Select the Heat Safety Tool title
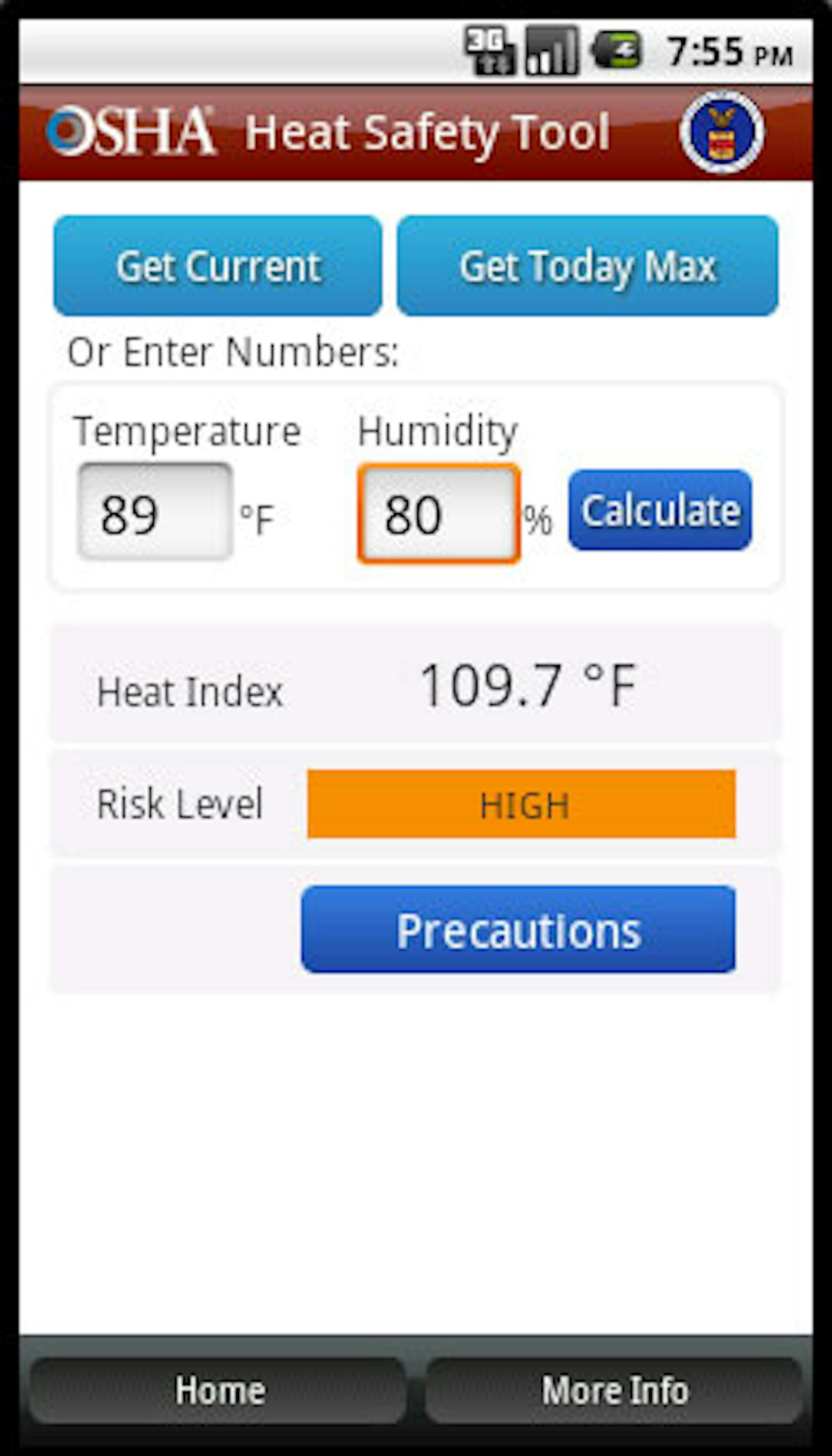832x1456 pixels. [x=430, y=132]
